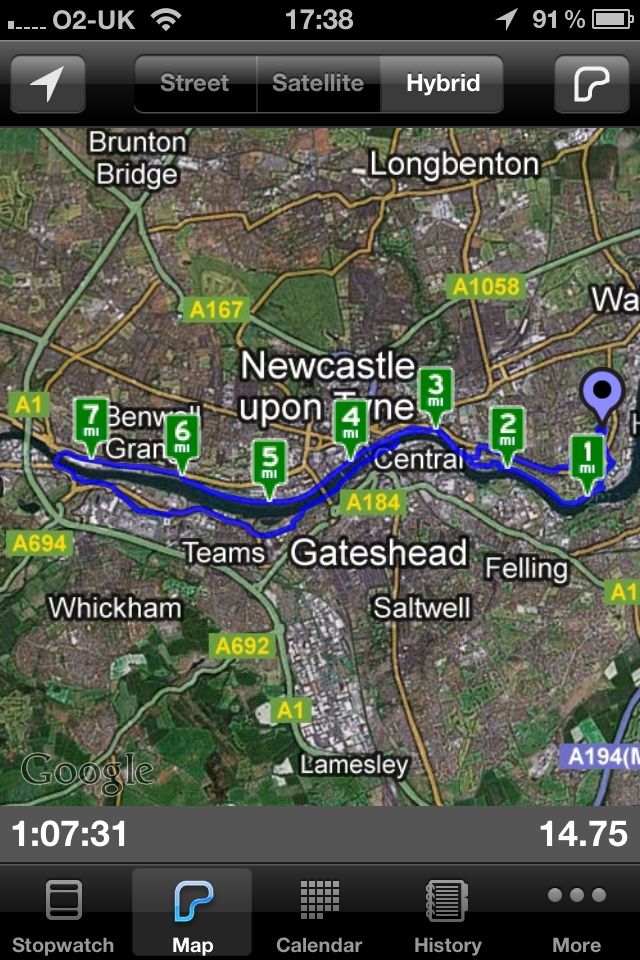The height and width of the screenshot is (960, 640).
Task: Switch to the Map tab
Action: (x=192, y=915)
